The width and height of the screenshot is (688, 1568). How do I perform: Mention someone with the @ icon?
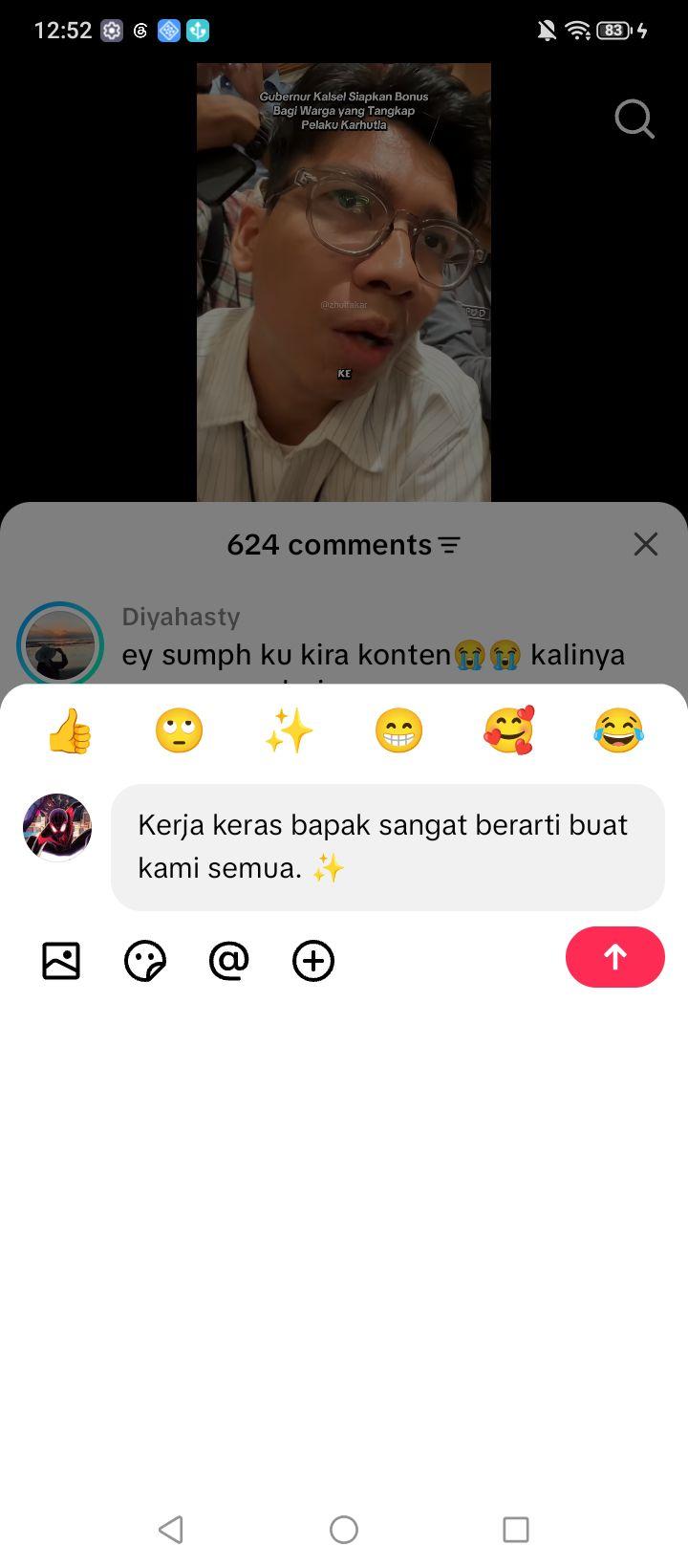click(229, 961)
